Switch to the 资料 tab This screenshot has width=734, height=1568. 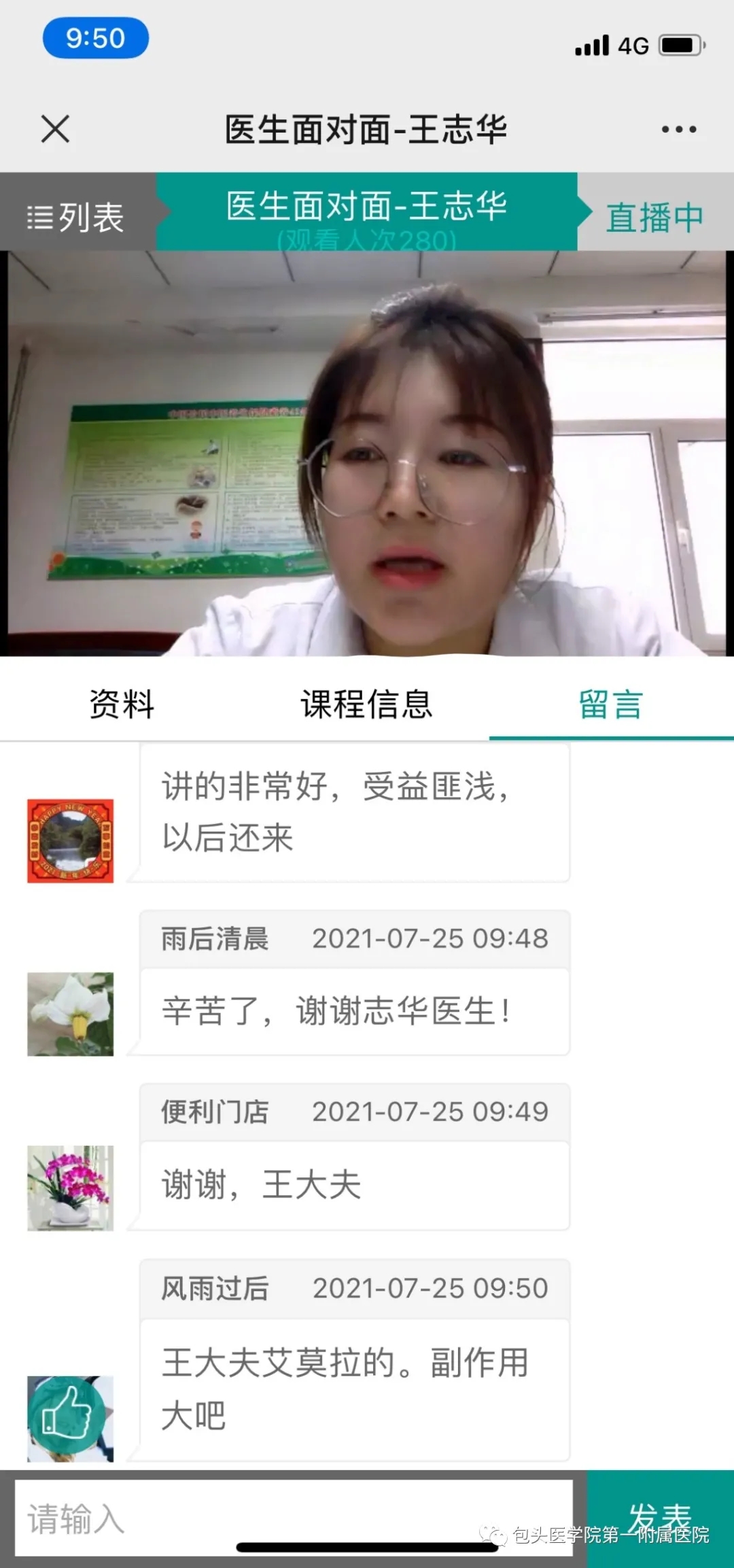point(122,704)
